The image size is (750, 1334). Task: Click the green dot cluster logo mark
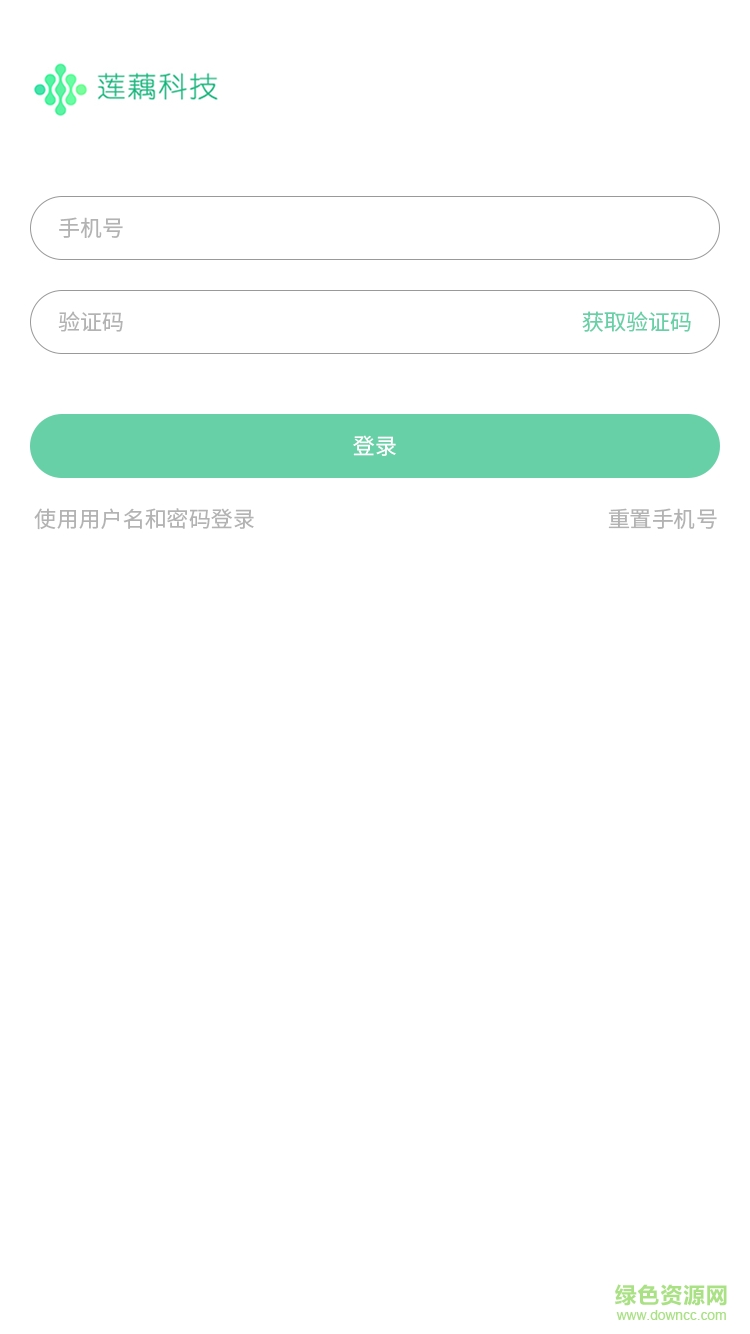click(60, 89)
